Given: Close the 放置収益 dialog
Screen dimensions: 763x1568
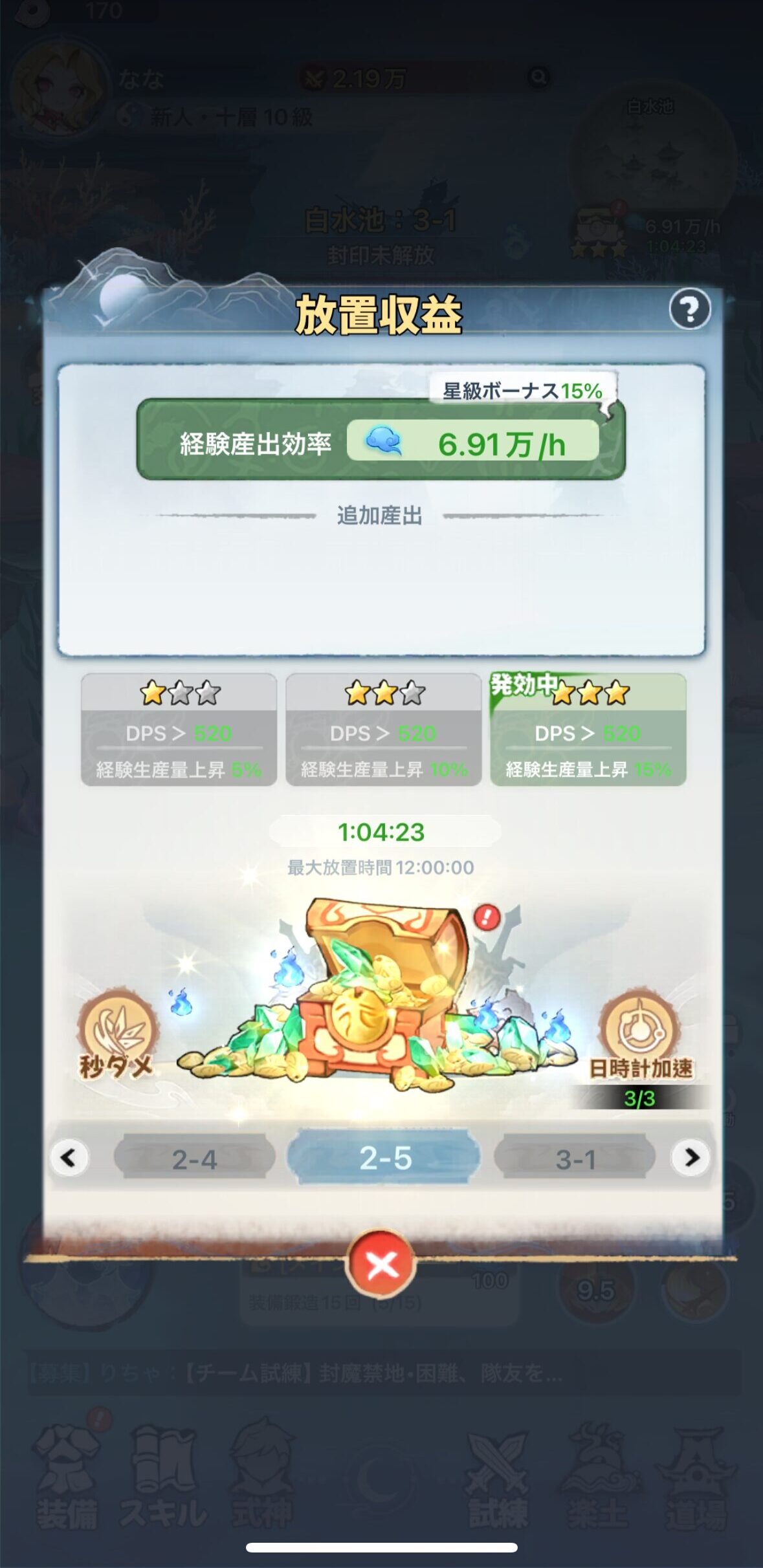Looking at the screenshot, I should (381, 1264).
